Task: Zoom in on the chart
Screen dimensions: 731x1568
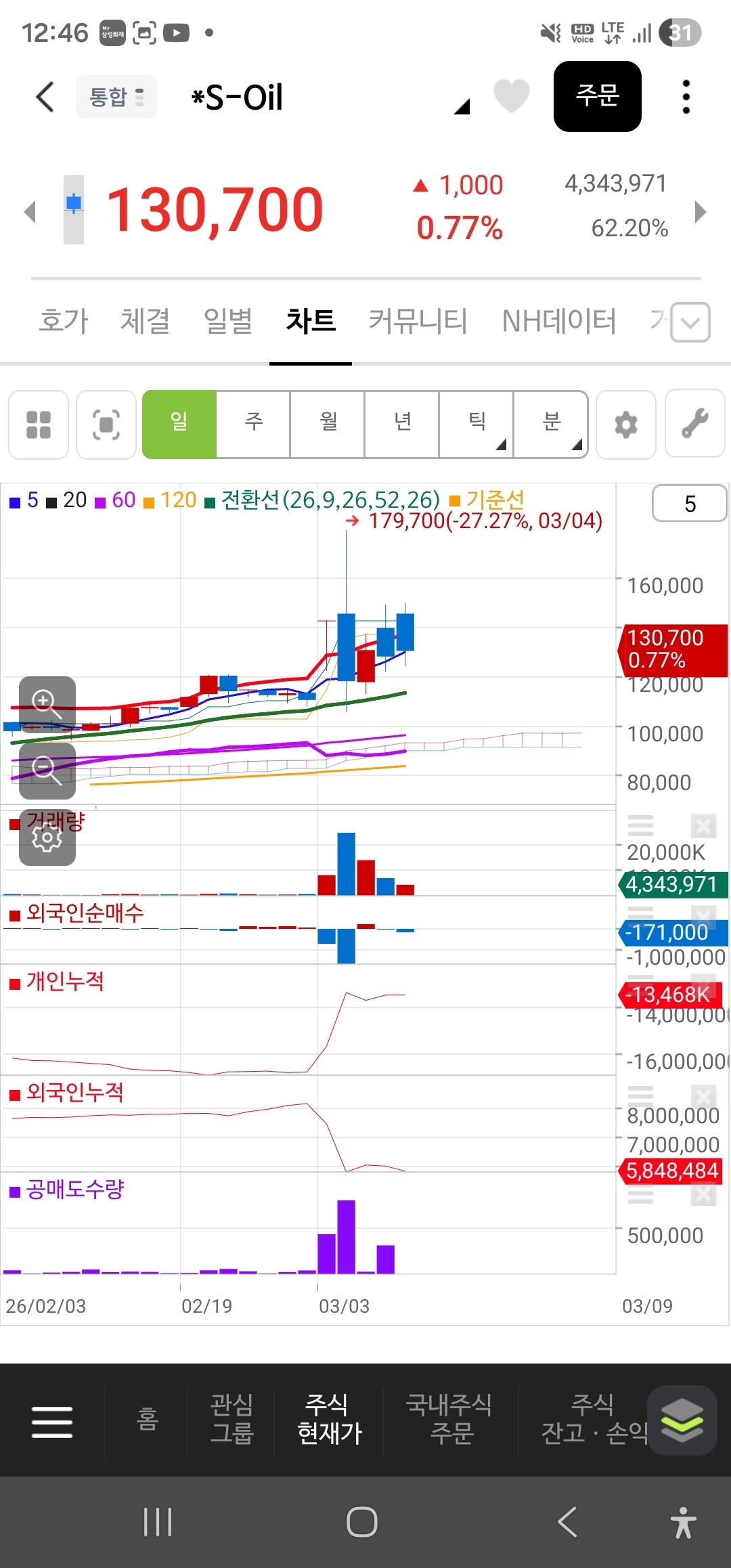Action: point(47,704)
